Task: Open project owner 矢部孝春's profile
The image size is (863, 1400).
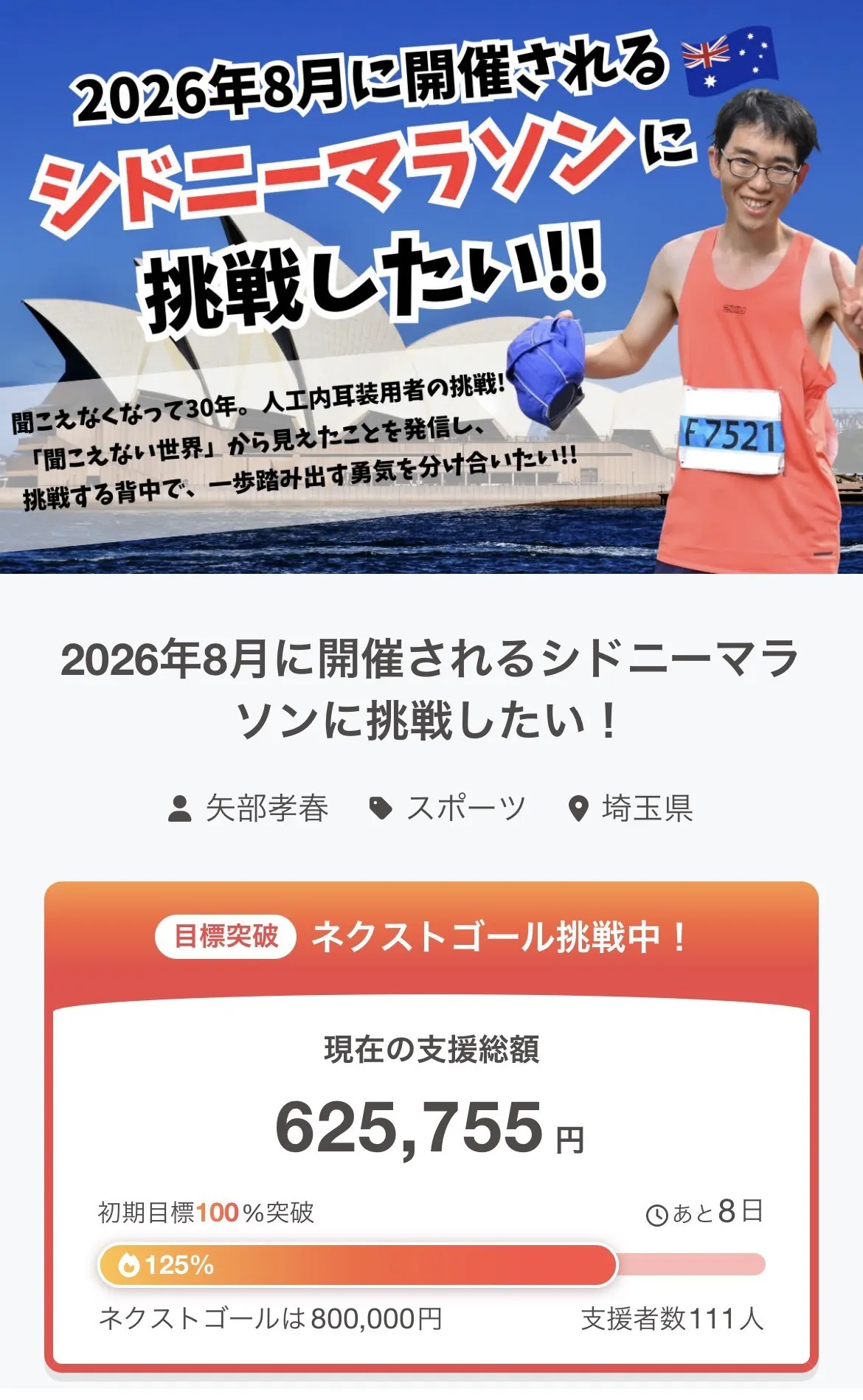Action: tap(266, 808)
